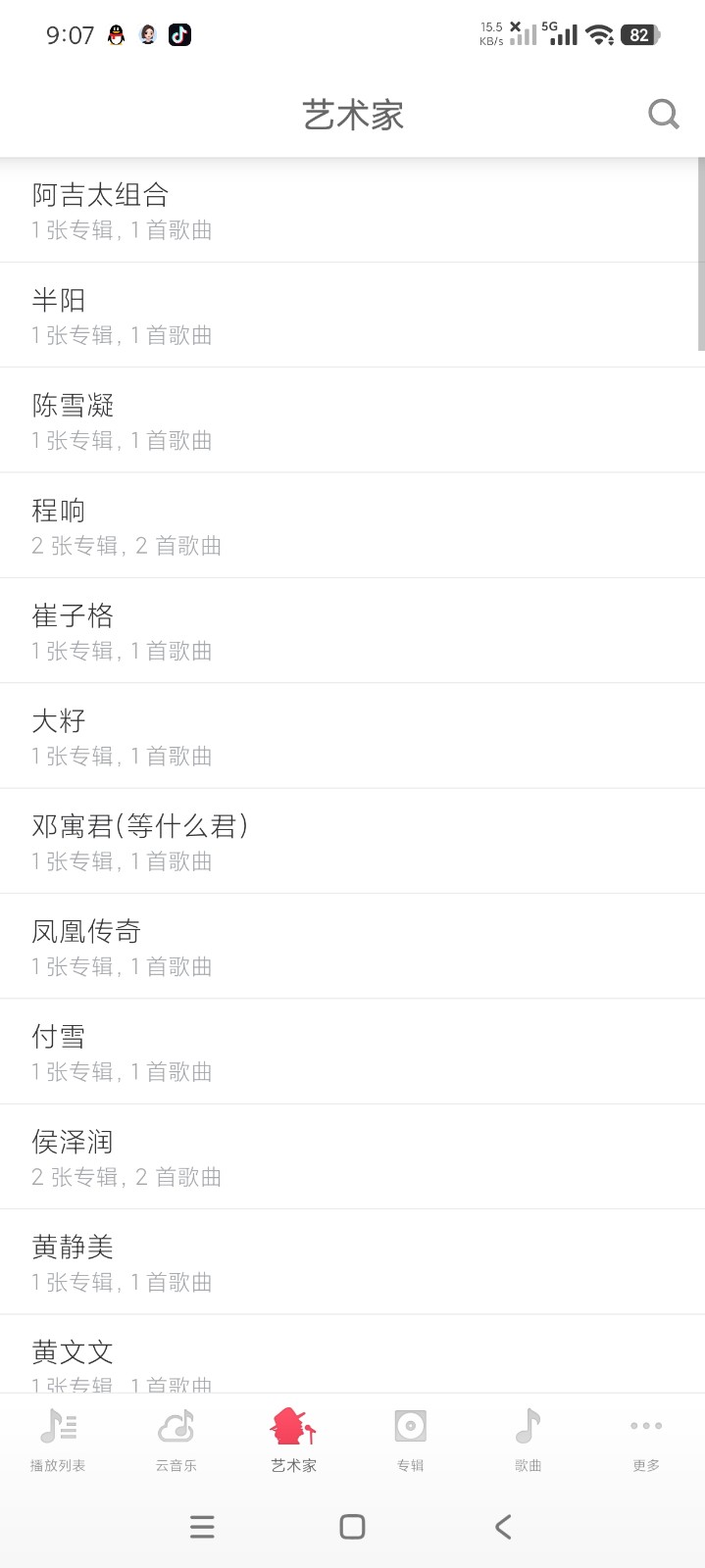705x1568 pixels.
Task: Open artist 半阳
Action: point(352,315)
